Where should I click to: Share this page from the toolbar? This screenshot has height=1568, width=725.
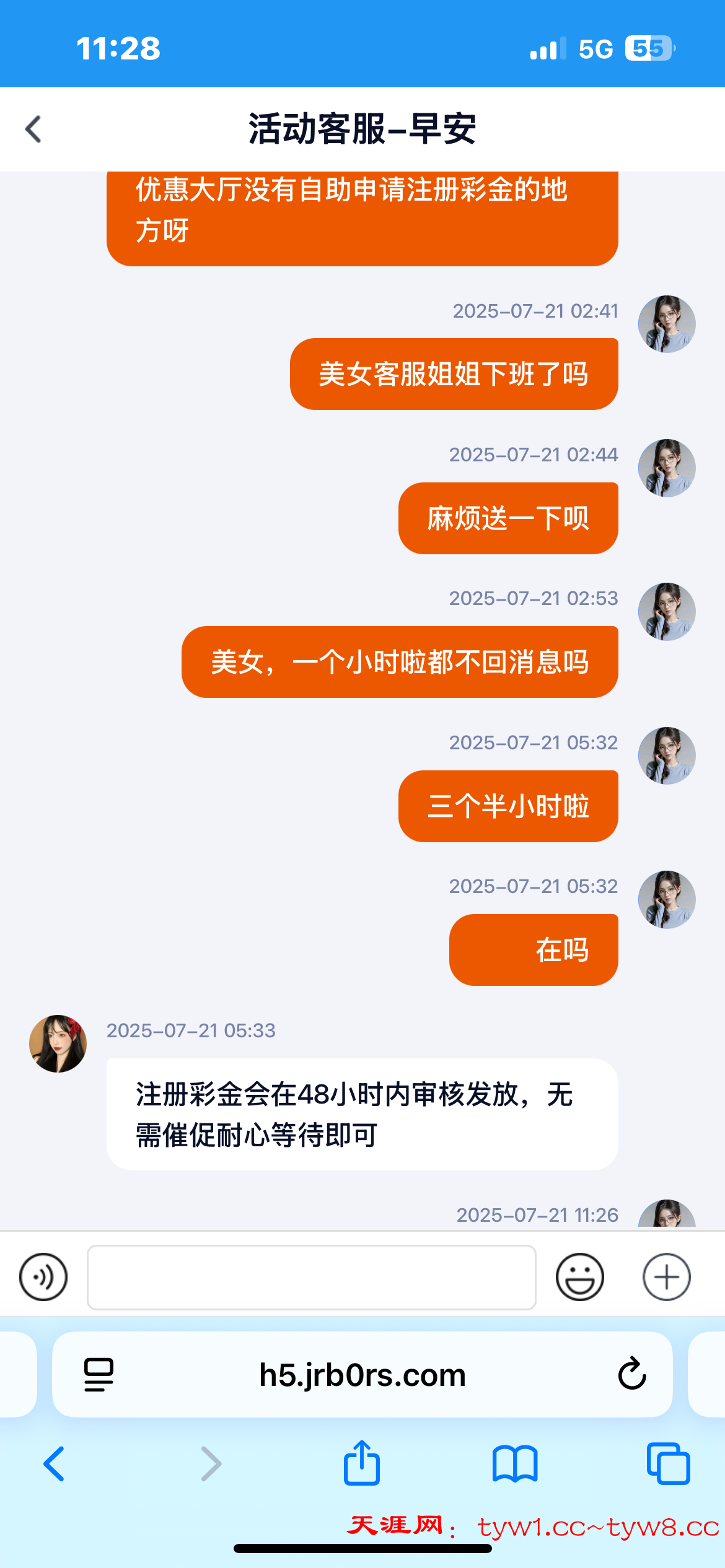pos(362,1463)
